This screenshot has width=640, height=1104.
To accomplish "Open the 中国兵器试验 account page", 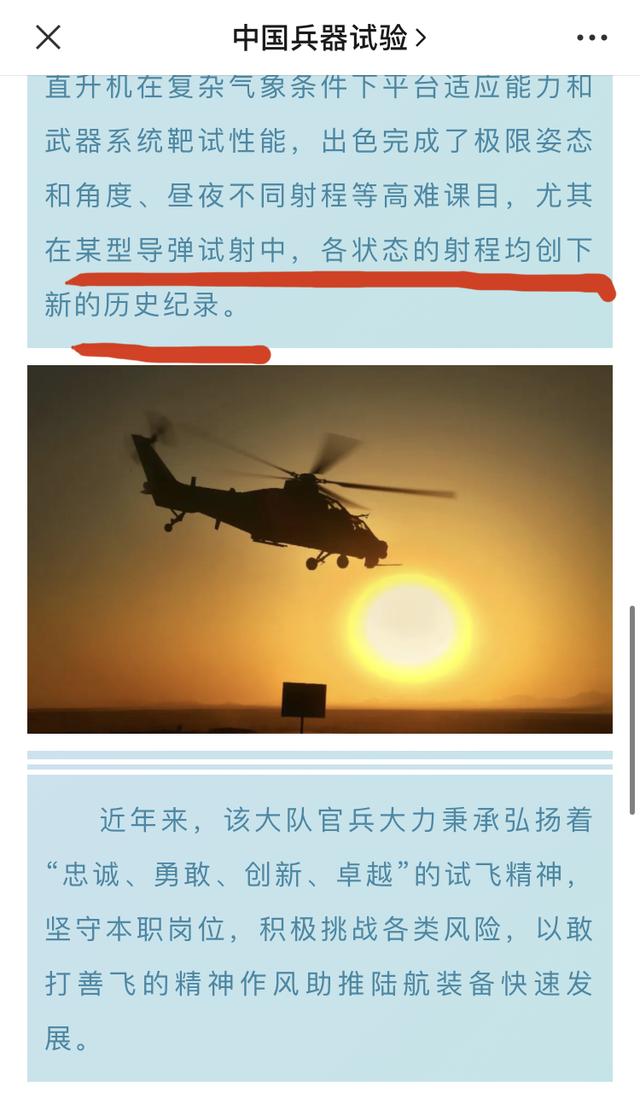I will 329,38.
